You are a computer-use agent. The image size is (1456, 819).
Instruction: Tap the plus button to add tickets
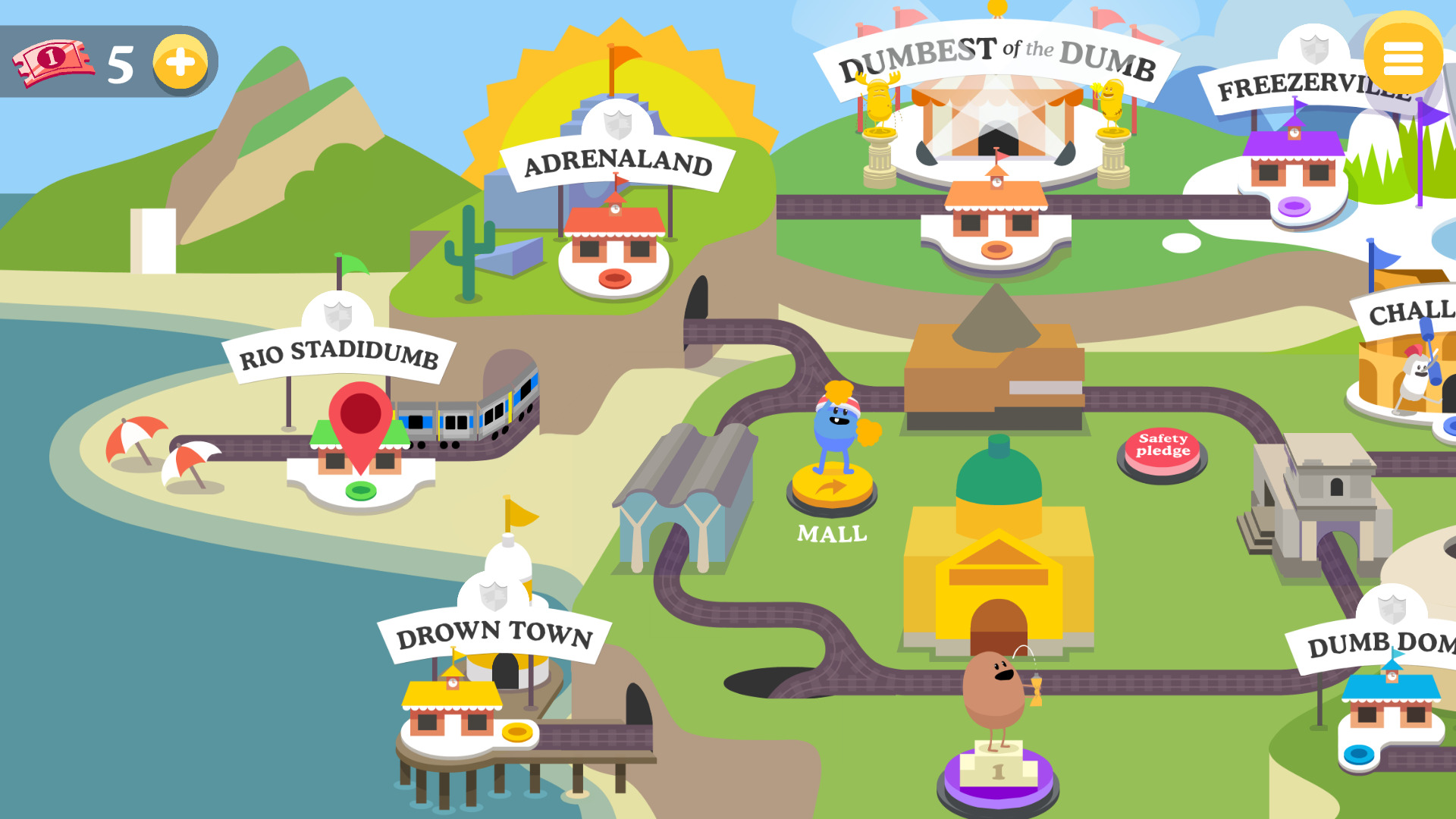(180, 62)
